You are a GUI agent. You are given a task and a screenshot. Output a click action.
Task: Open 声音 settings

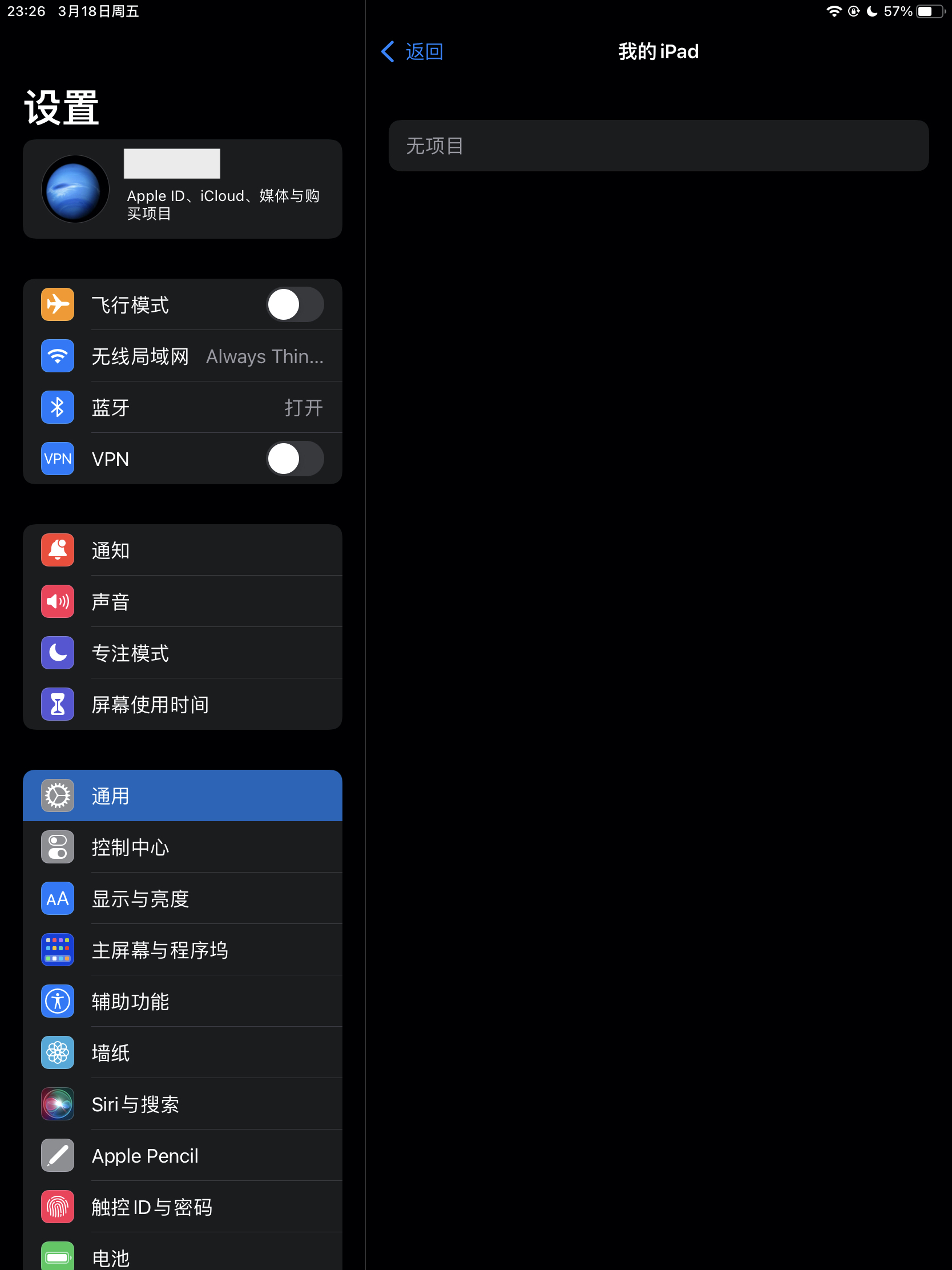point(183,601)
